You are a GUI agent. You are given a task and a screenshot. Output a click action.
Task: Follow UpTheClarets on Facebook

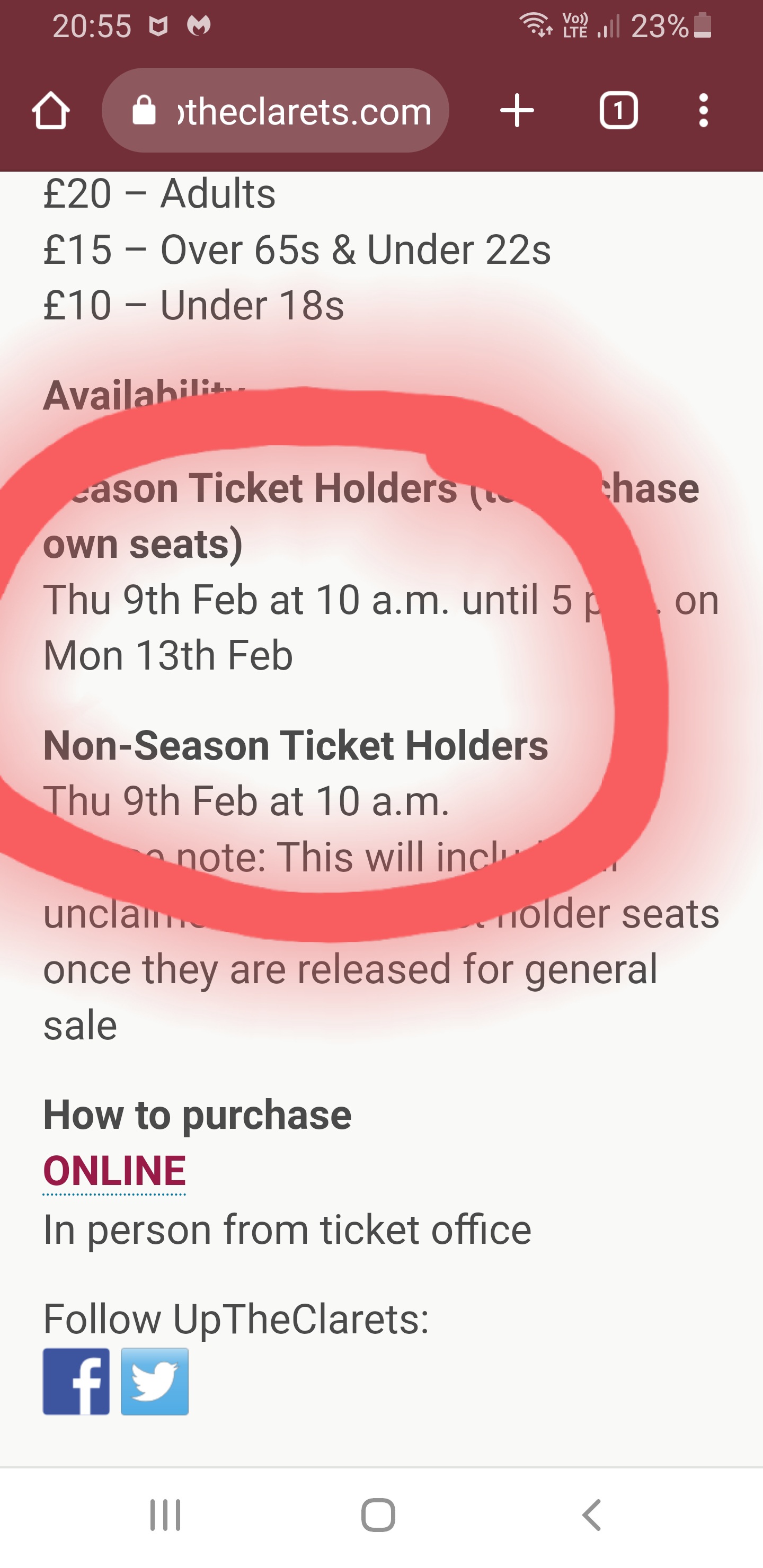click(x=76, y=1382)
